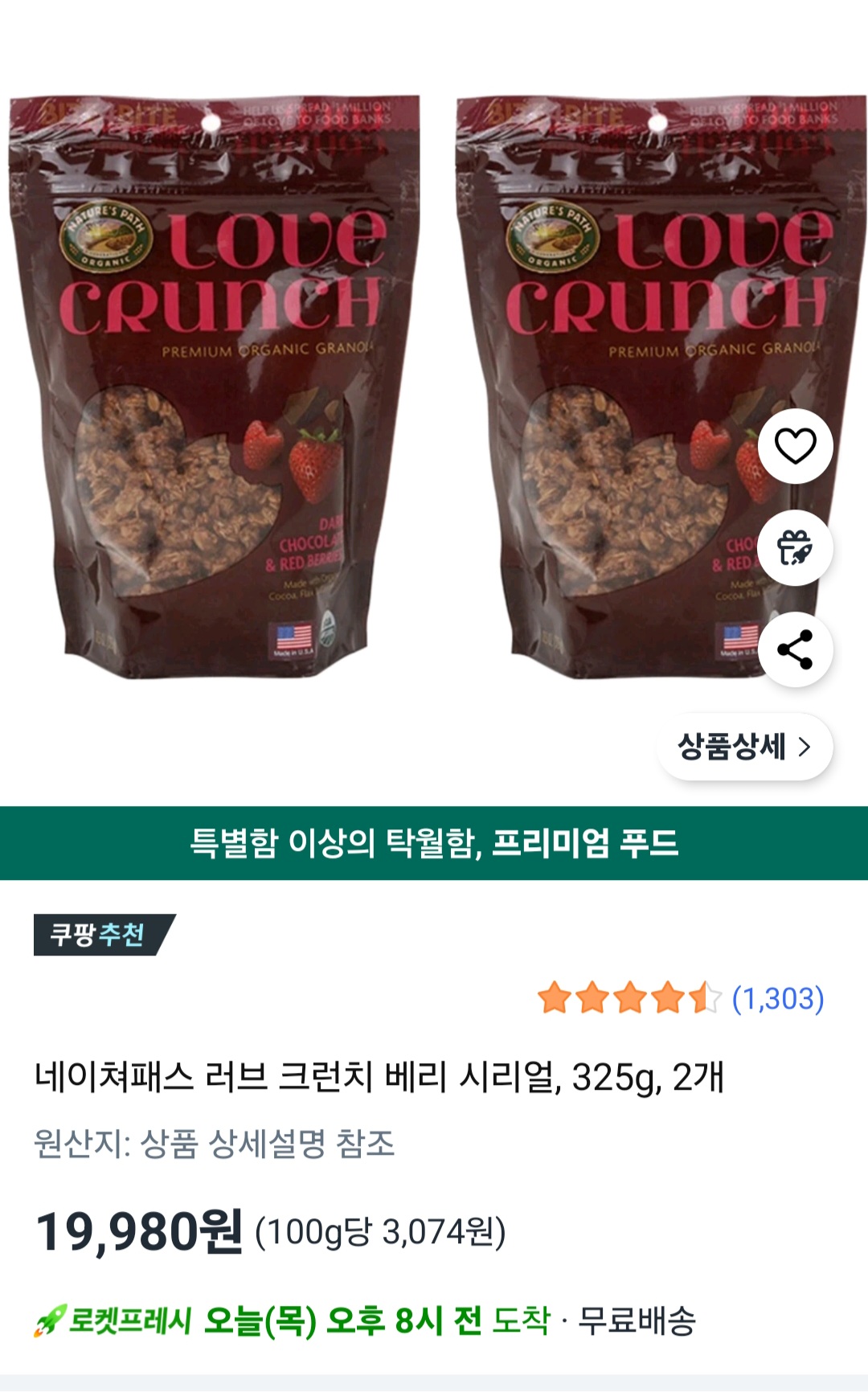Open the Love Crunch product image
The height and width of the screenshot is (1392, 868).
coord(434,386)
